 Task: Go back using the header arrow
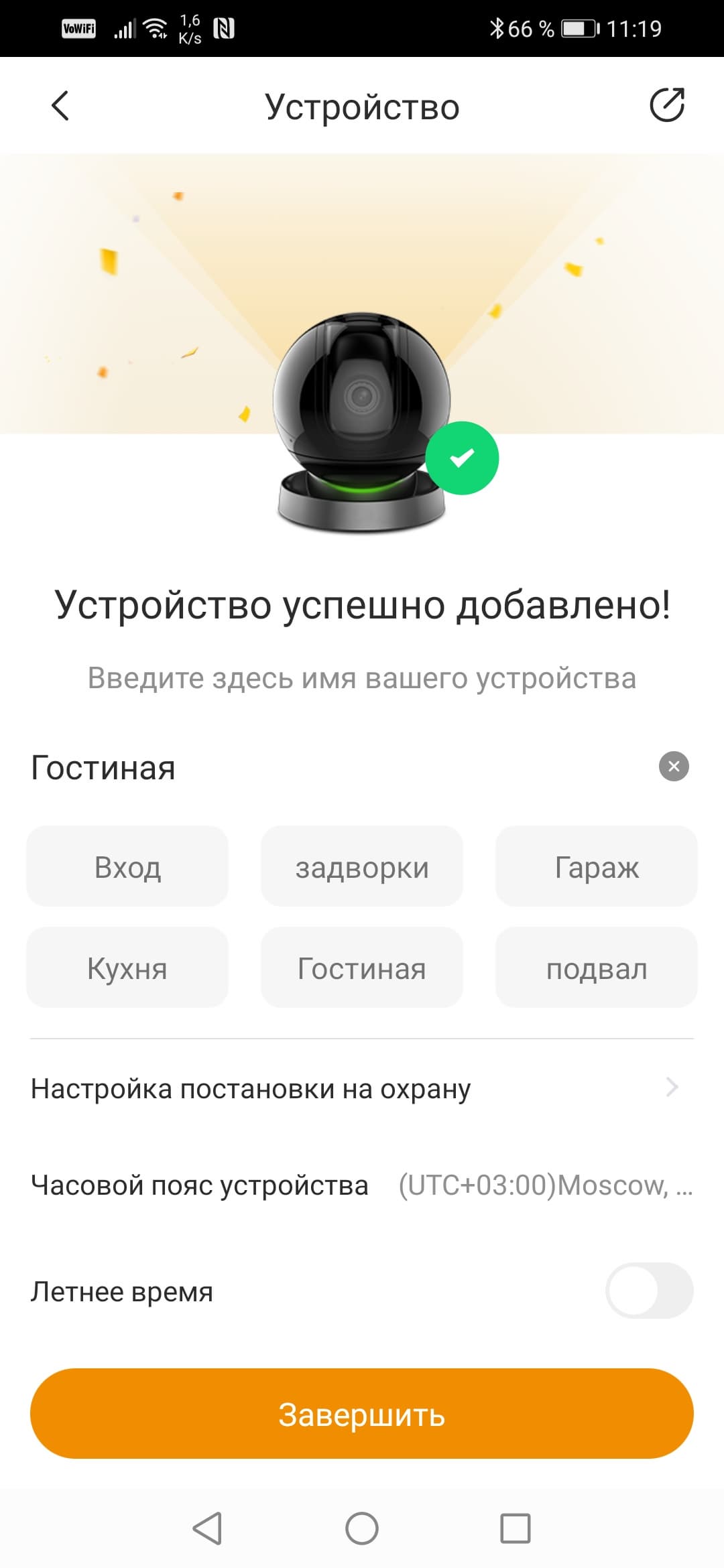click(60, 106)
